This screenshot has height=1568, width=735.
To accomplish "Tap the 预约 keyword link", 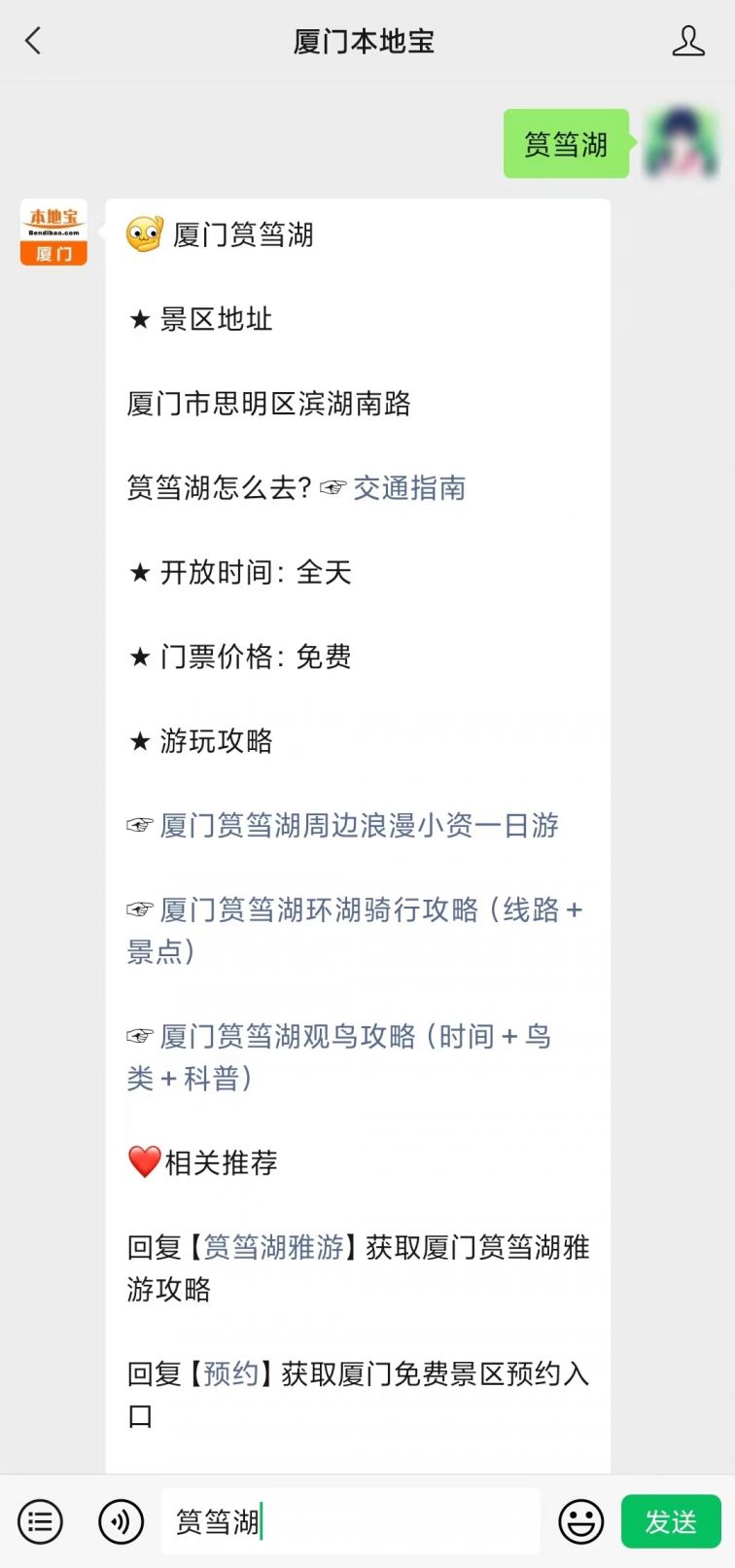I will tap(230, 1373).
